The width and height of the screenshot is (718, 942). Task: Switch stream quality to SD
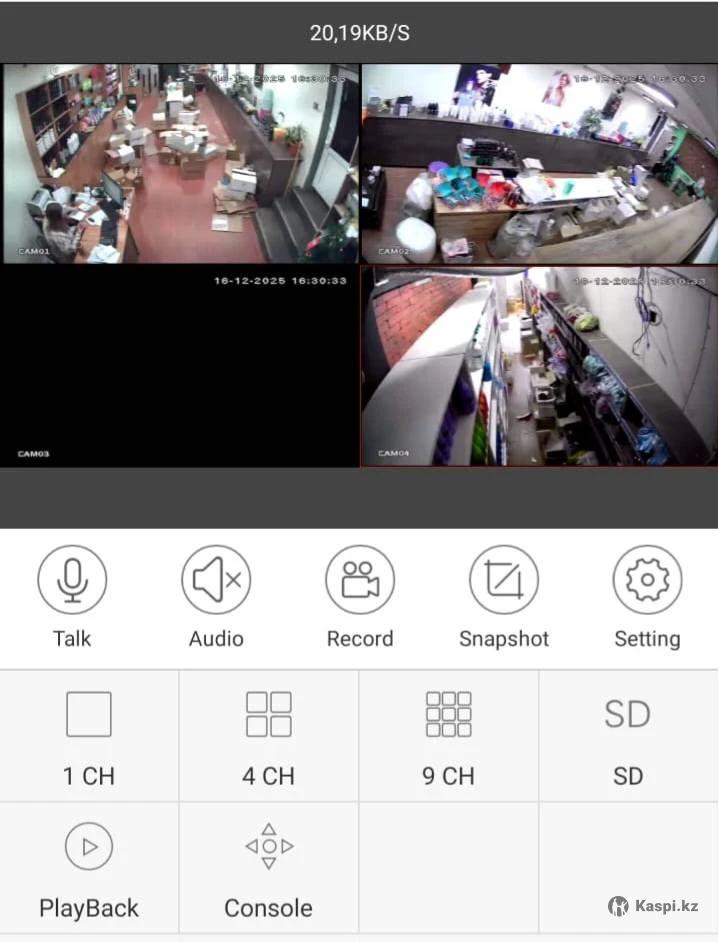pyautogui.click(x=628, y=735)
